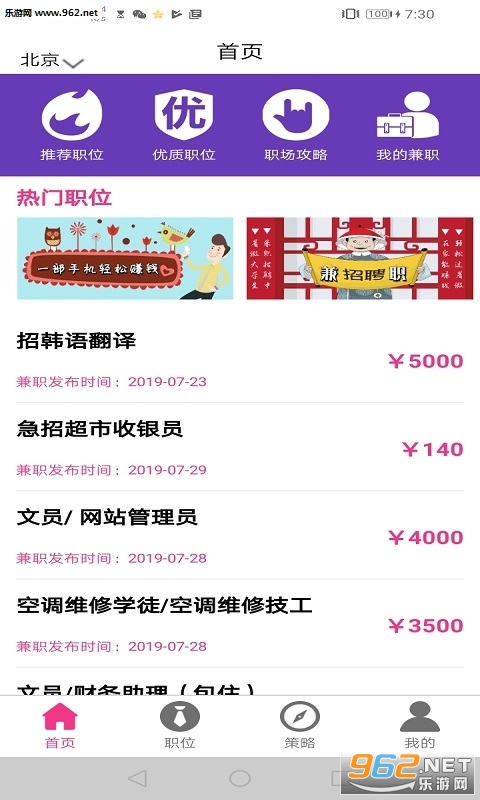Open the 一部手机轻松赚钱 banner
The height and width of the screenshot is (800, 480).
click(125, 258)
